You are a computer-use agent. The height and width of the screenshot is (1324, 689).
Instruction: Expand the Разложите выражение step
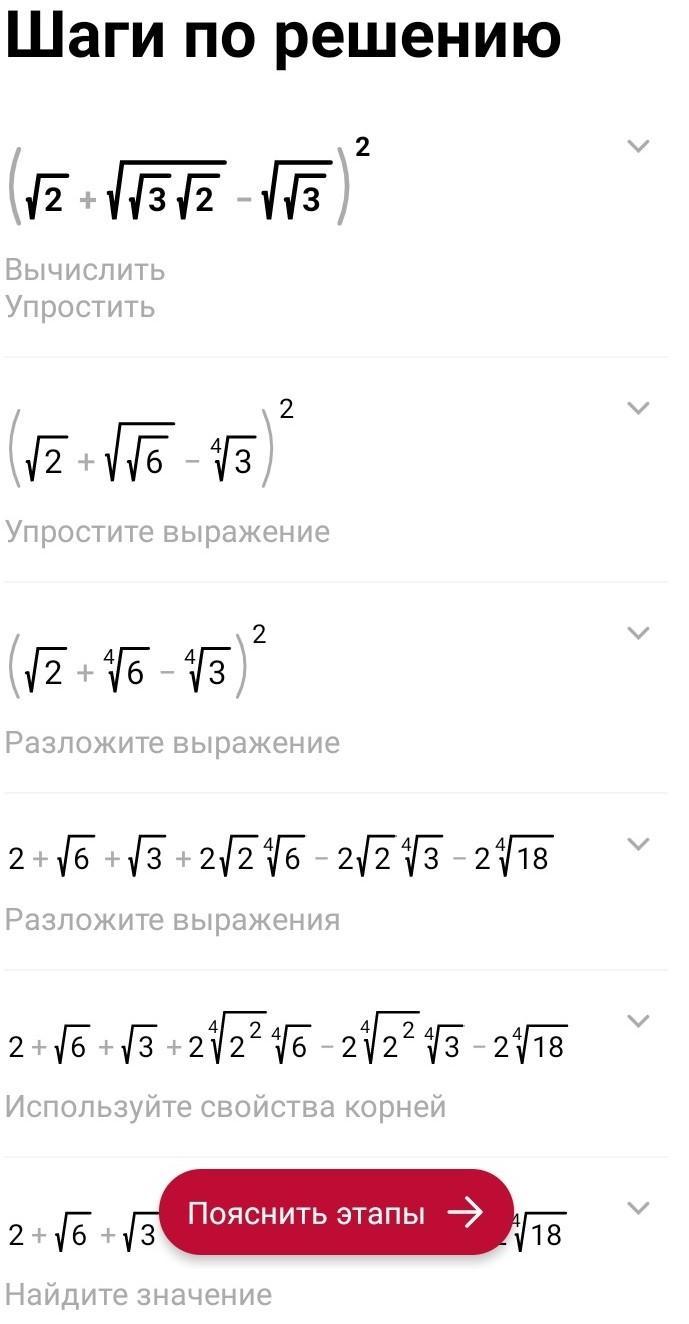coord(638,632)
